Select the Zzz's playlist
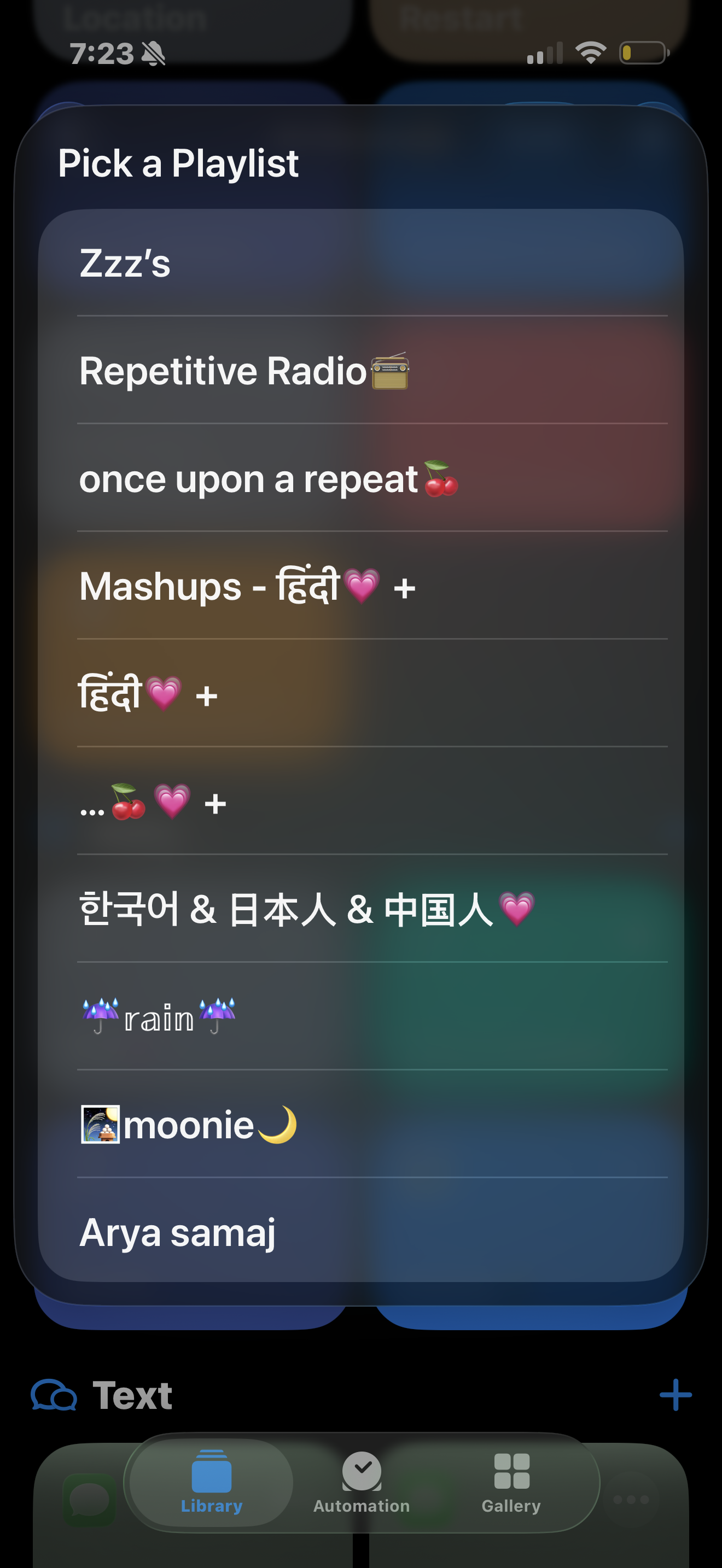The height and width of the screenshot is (1568, 722). pyautogui.click(x=360, y=264)
